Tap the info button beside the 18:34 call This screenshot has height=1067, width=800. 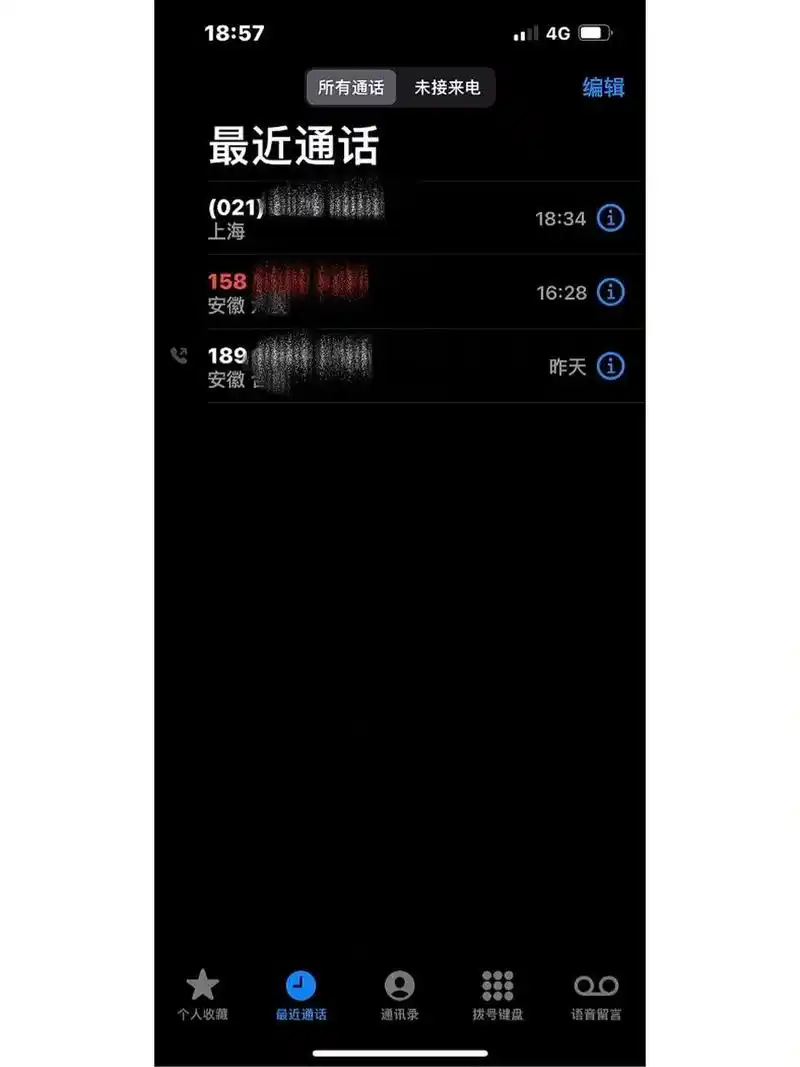pyautogui.click(x=611, y=218)
